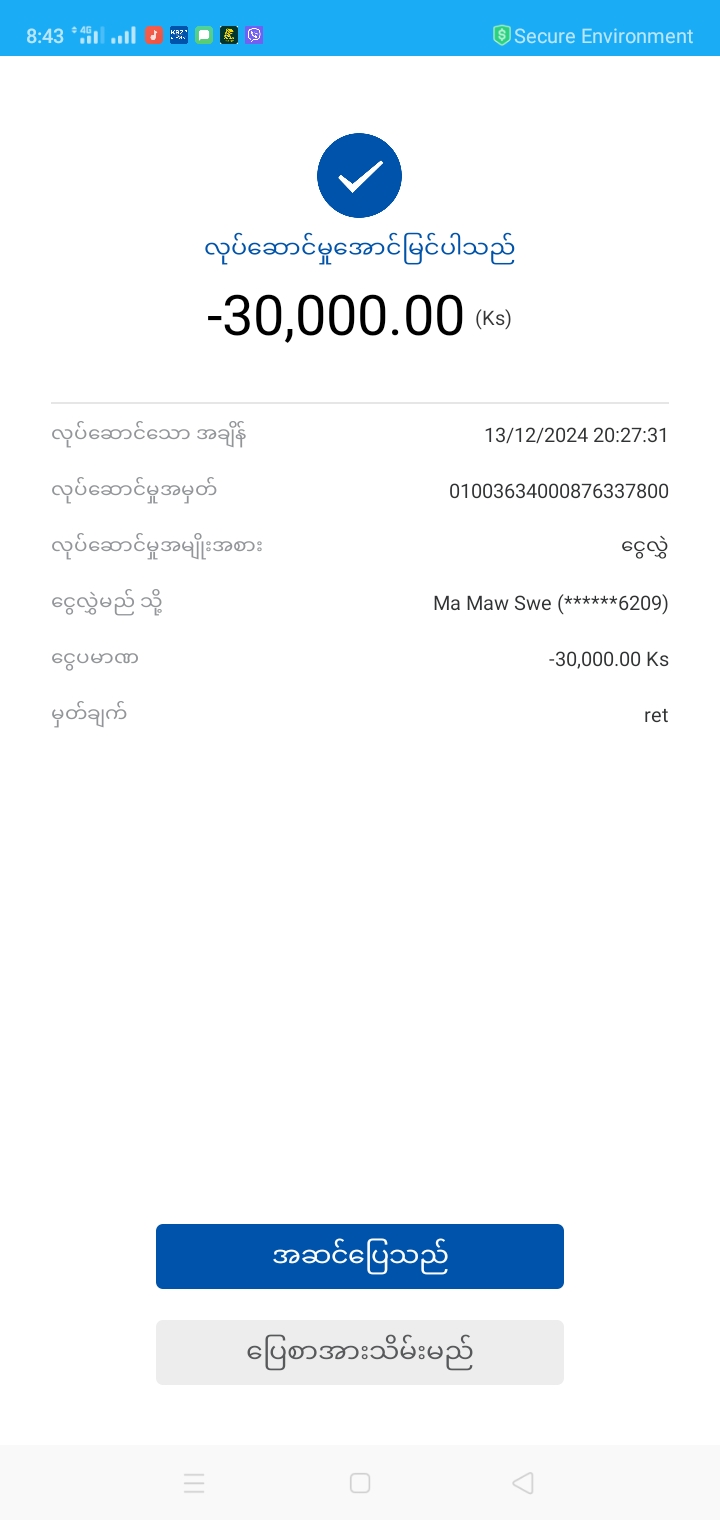Viewport: 720px width, 1520px height.
Task: Save the receipt with ပြေစာအားသိမ်းမည်
Action: [360, 1352]
